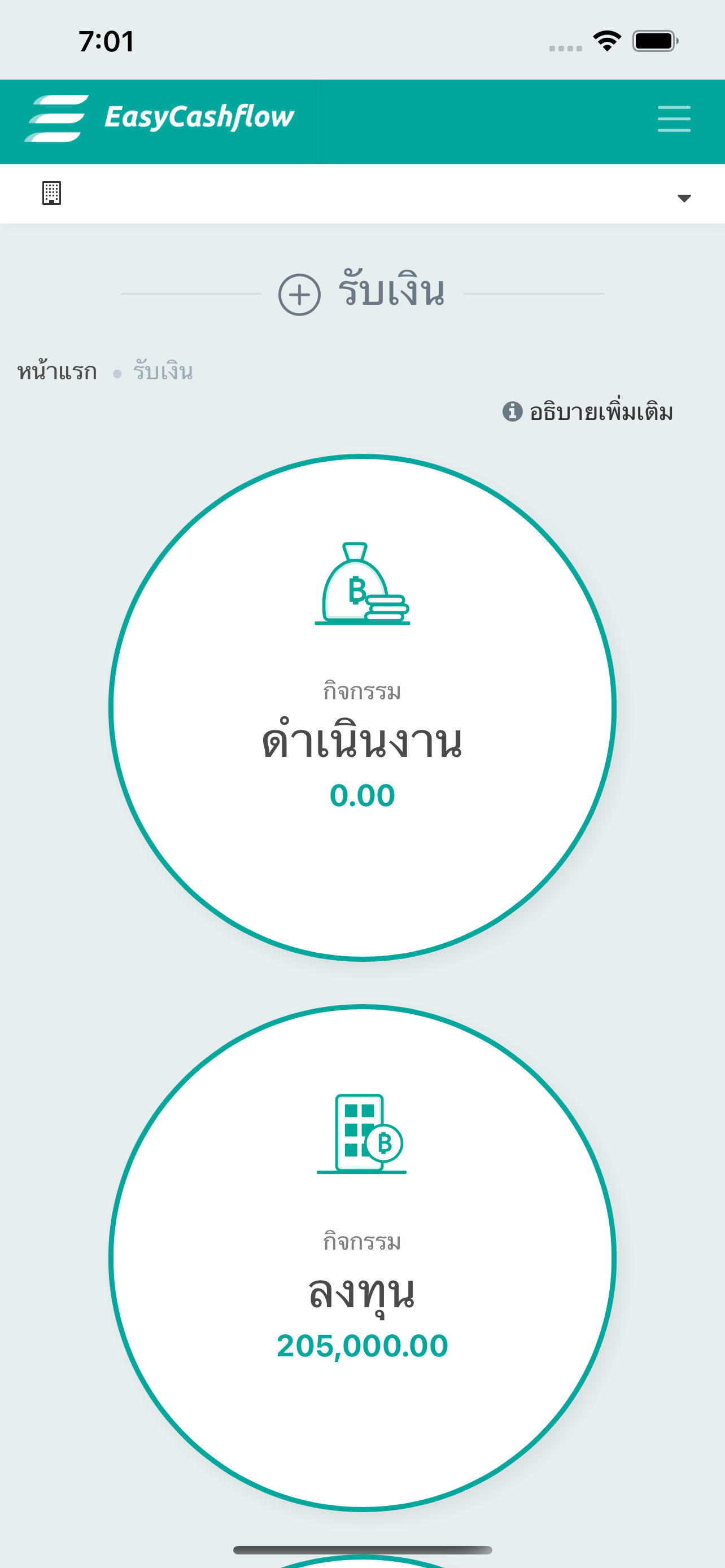Go back to หน้าแรก breadcrumb

coord(57,371)
